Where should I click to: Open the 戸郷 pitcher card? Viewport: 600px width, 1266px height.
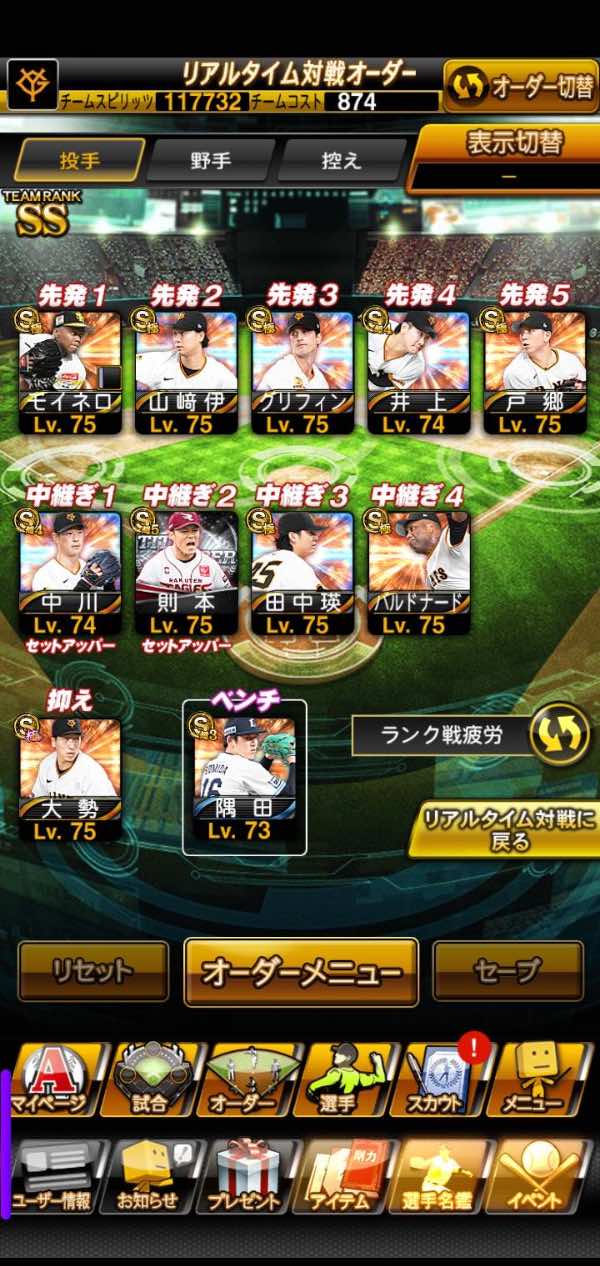coord(535,372)
